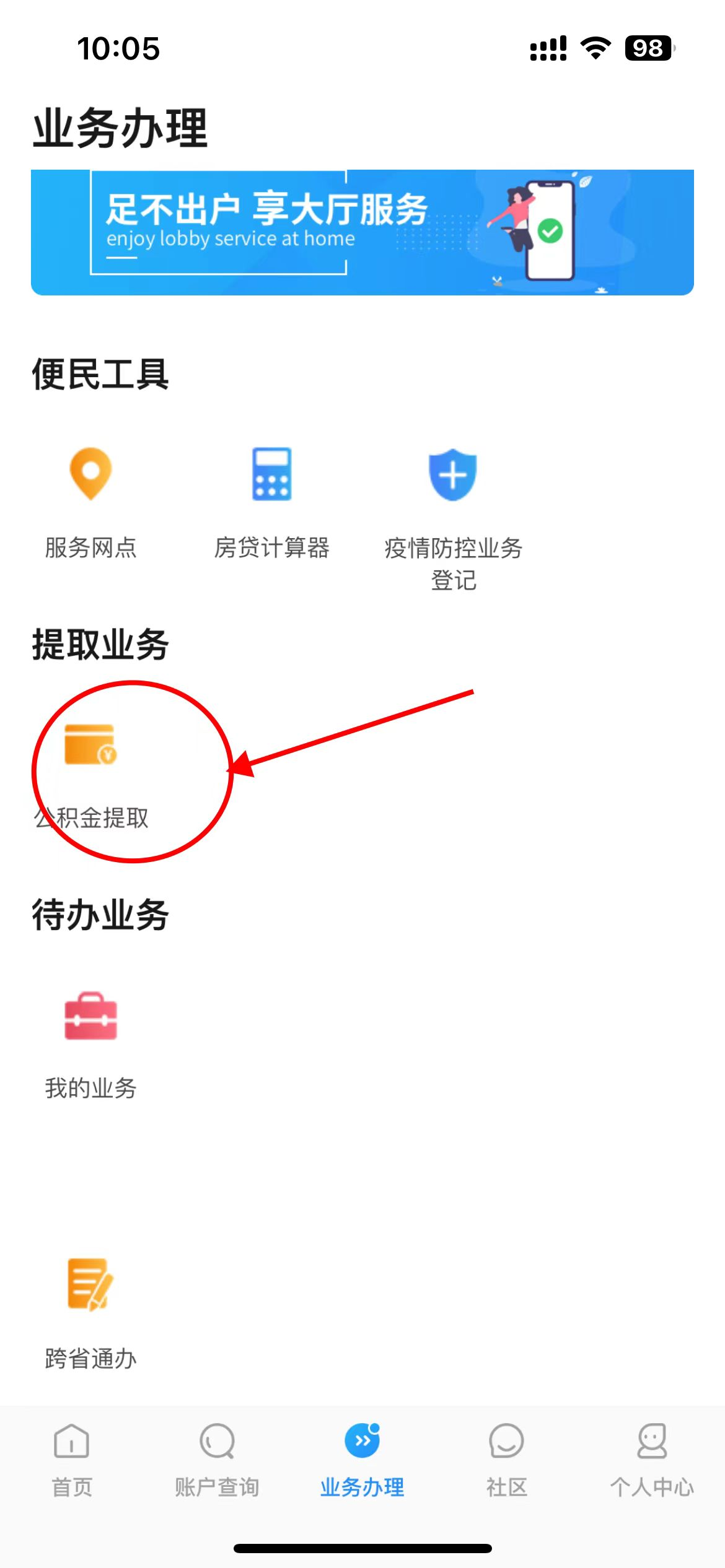Open 疫情防控业务登记
This screenshot has width=725, height=1568.
click(453, 514)
